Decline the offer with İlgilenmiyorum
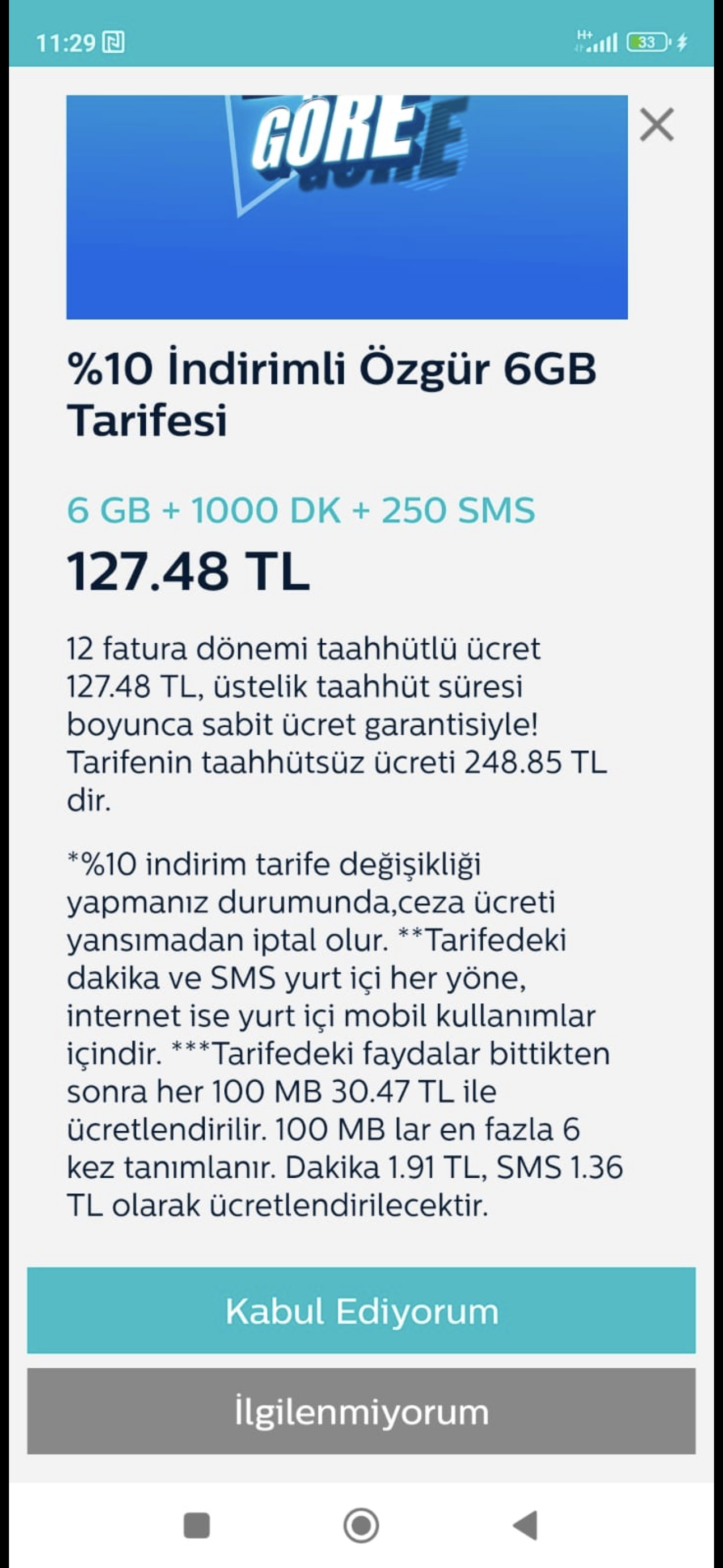Image resolution: width=723 pixels, height=1568 pixels. point(361,1412)
